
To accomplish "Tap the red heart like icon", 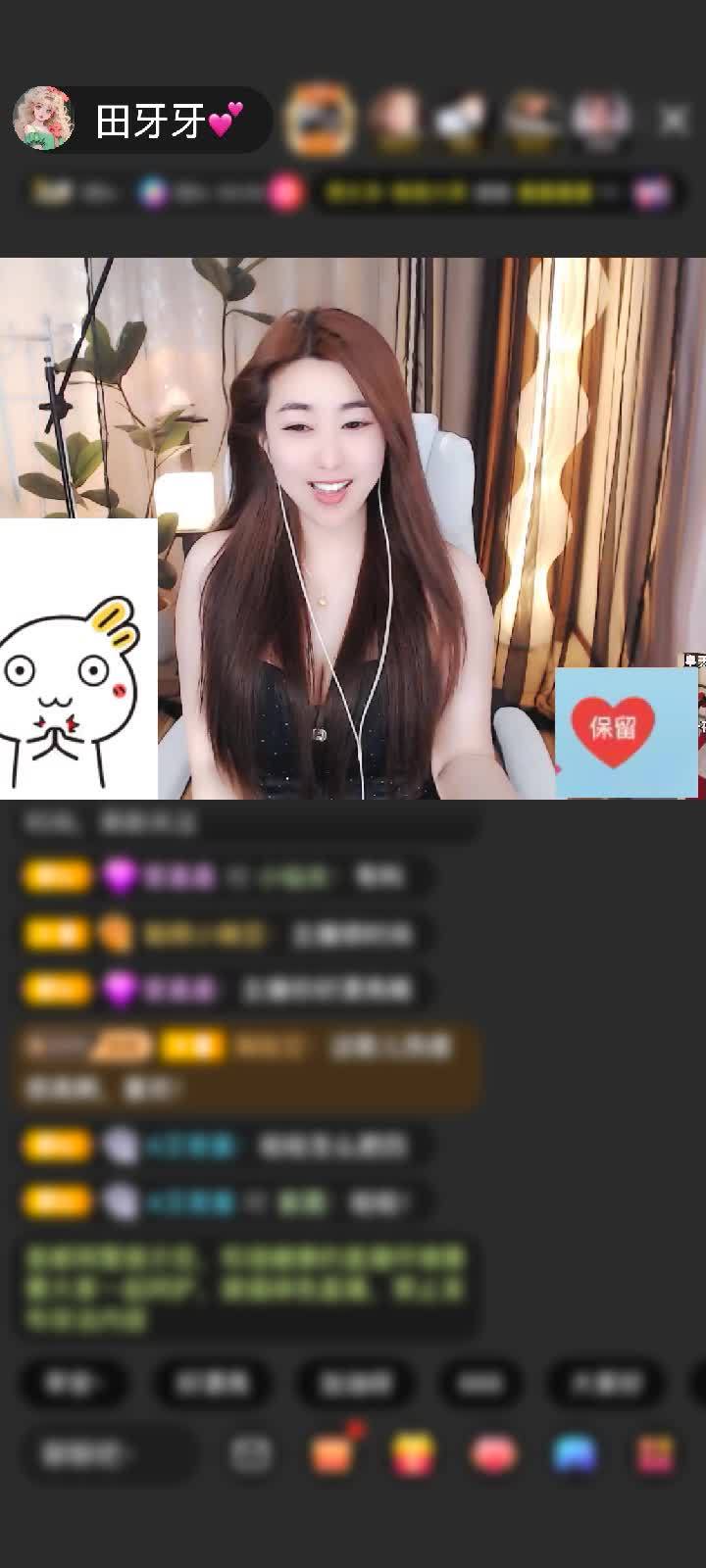I will click(493, 1454).
